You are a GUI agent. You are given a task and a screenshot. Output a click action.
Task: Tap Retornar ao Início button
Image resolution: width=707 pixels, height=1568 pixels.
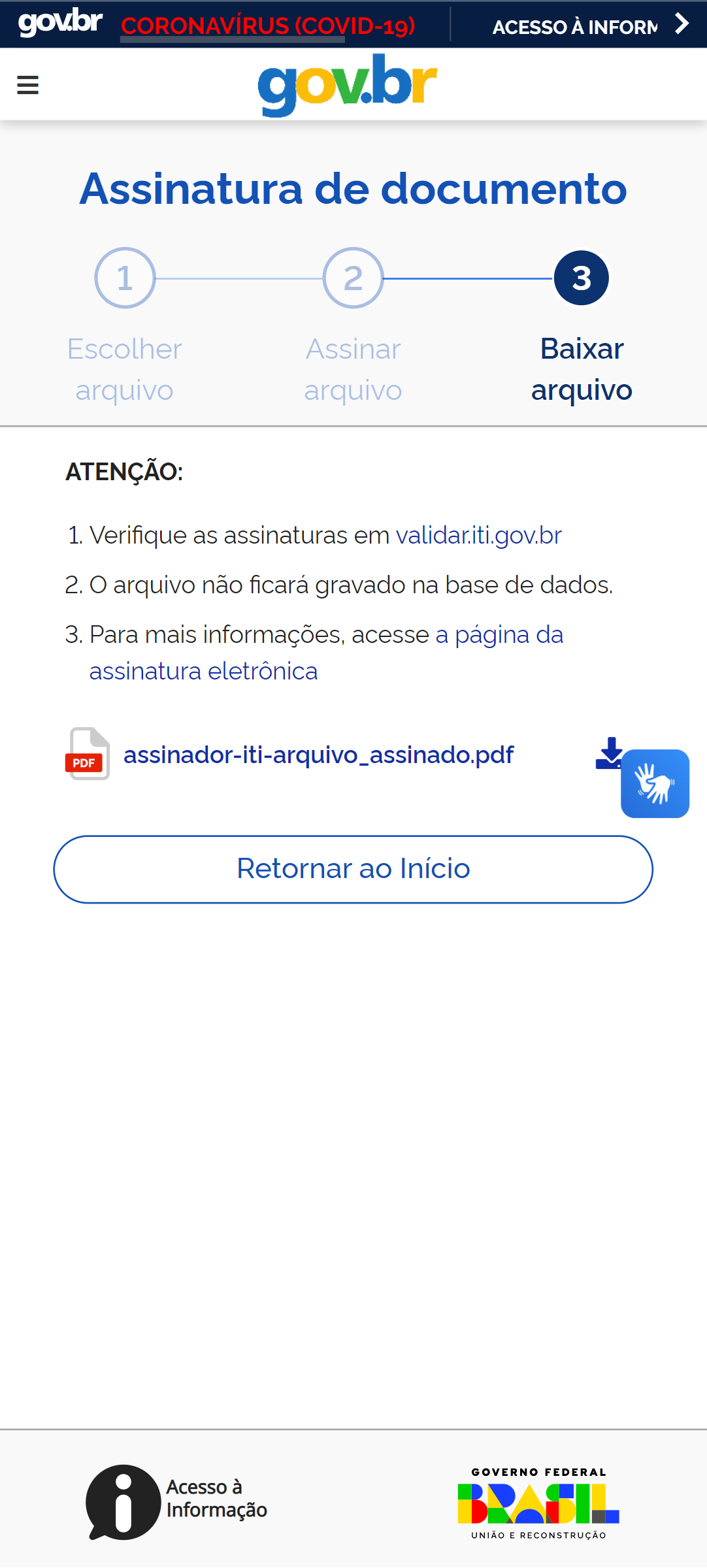click(353, 869)
